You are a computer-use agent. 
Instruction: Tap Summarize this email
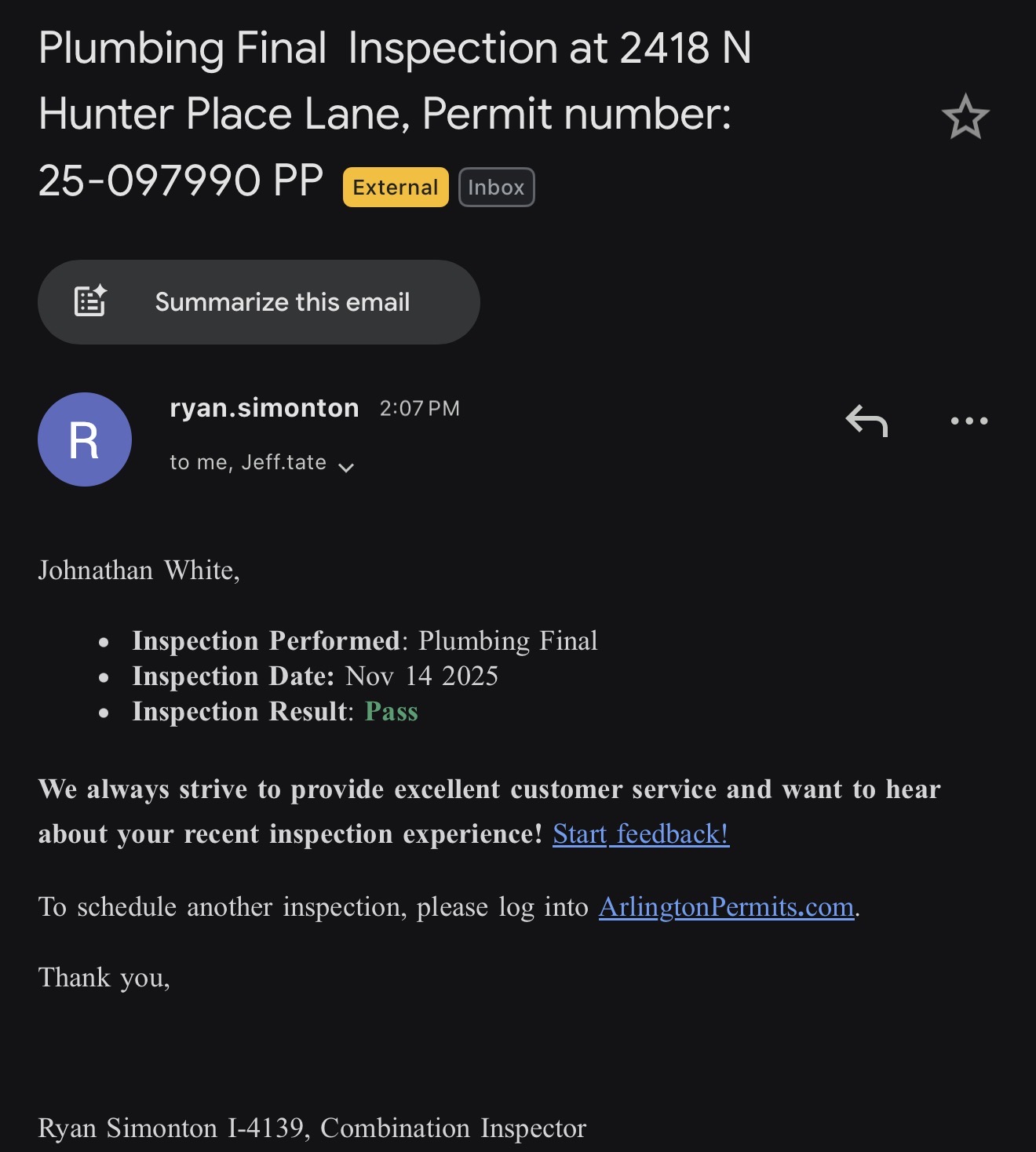point(258,302)
